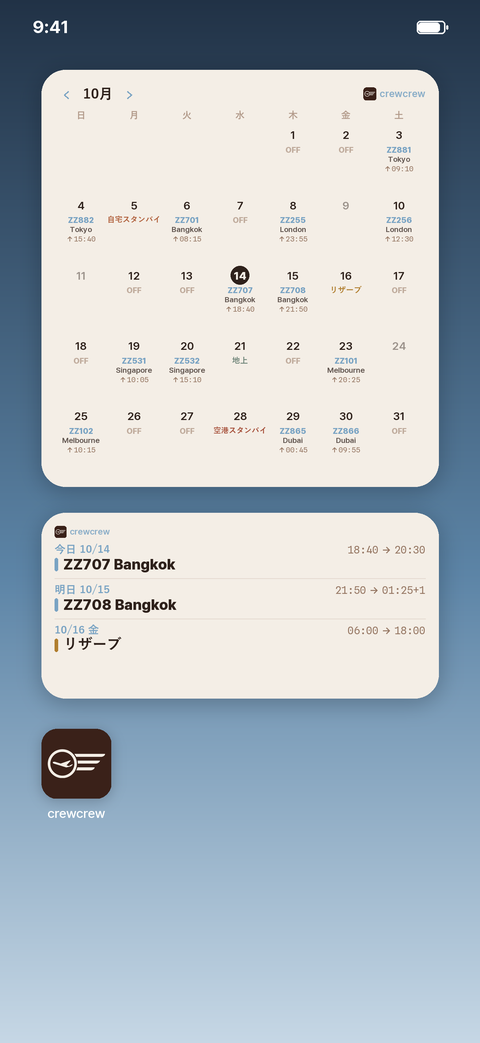Open today's ZZ707 Bangkok flight entry
Screen dimensions: 480x1043
click(240, 558)
